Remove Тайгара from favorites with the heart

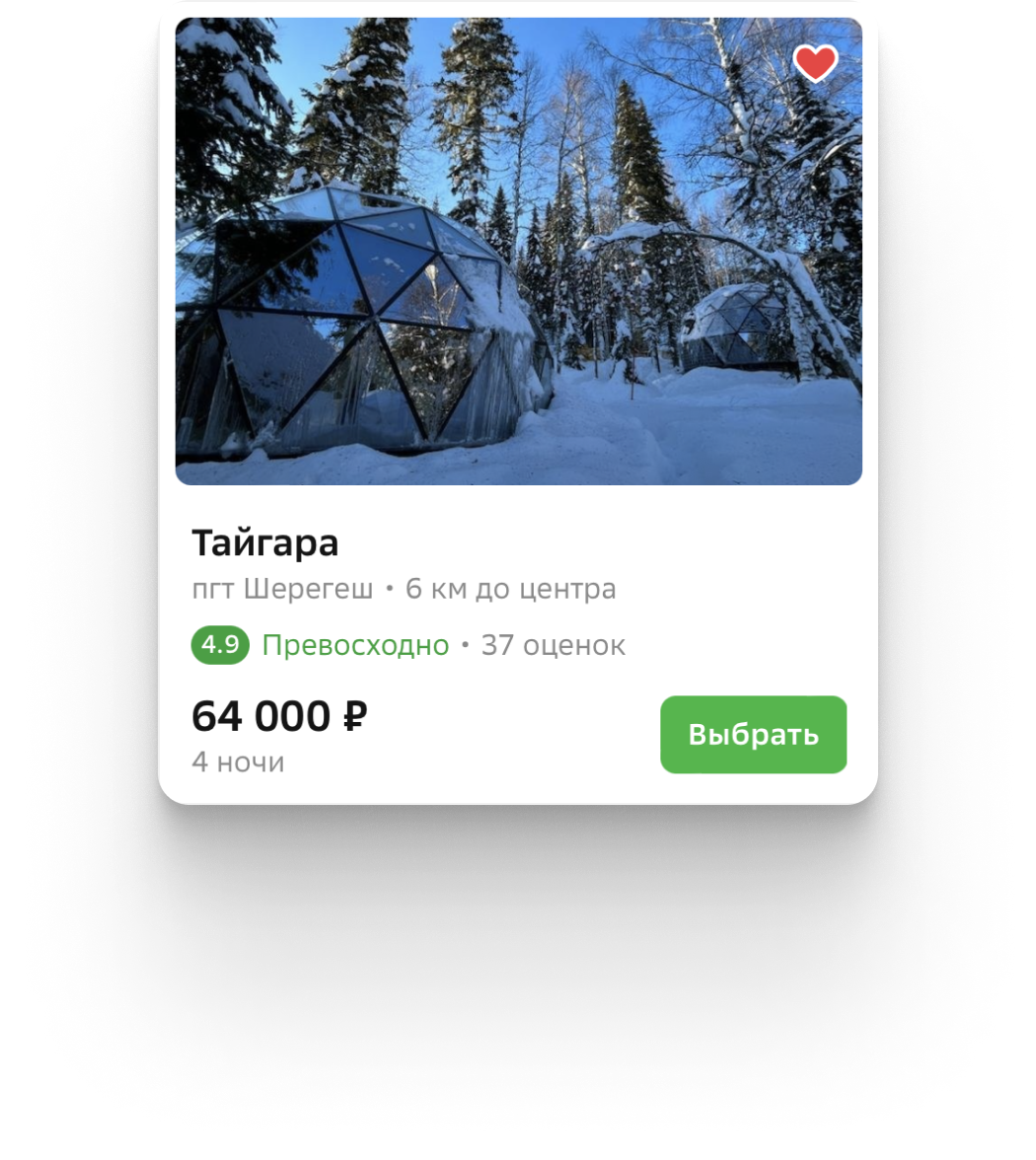tap(815, 64)
